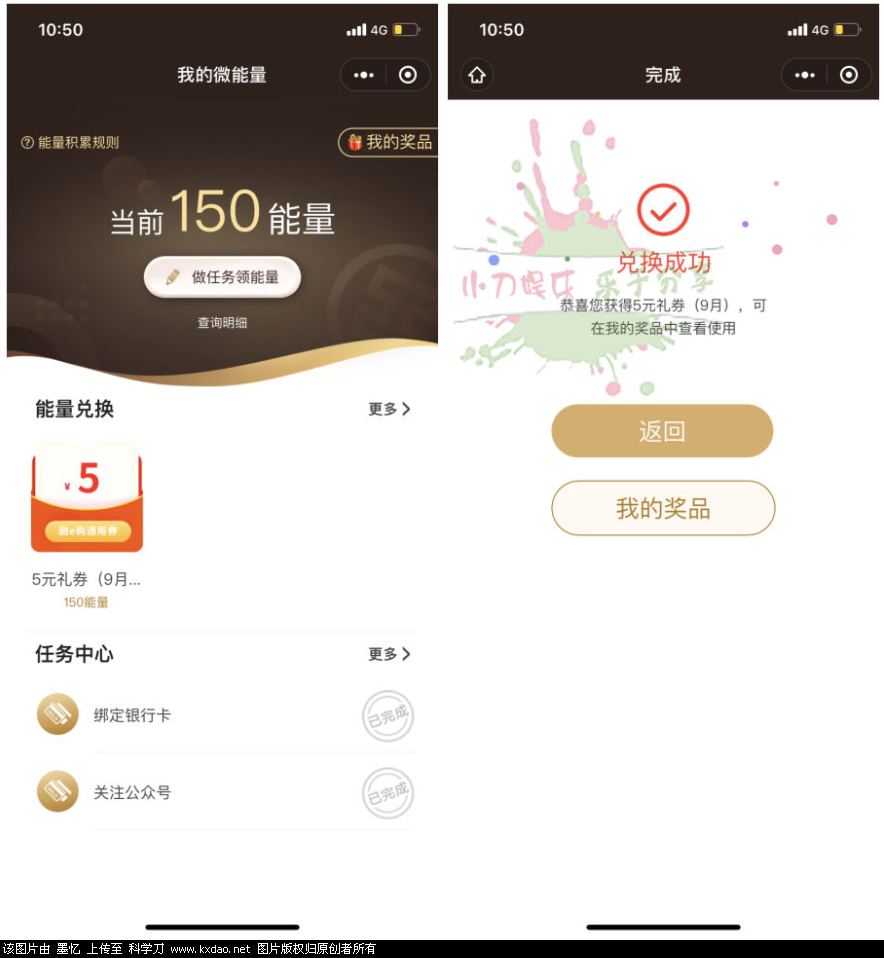Close mini-program on 我的微能量 screen

tap(407, 75)
